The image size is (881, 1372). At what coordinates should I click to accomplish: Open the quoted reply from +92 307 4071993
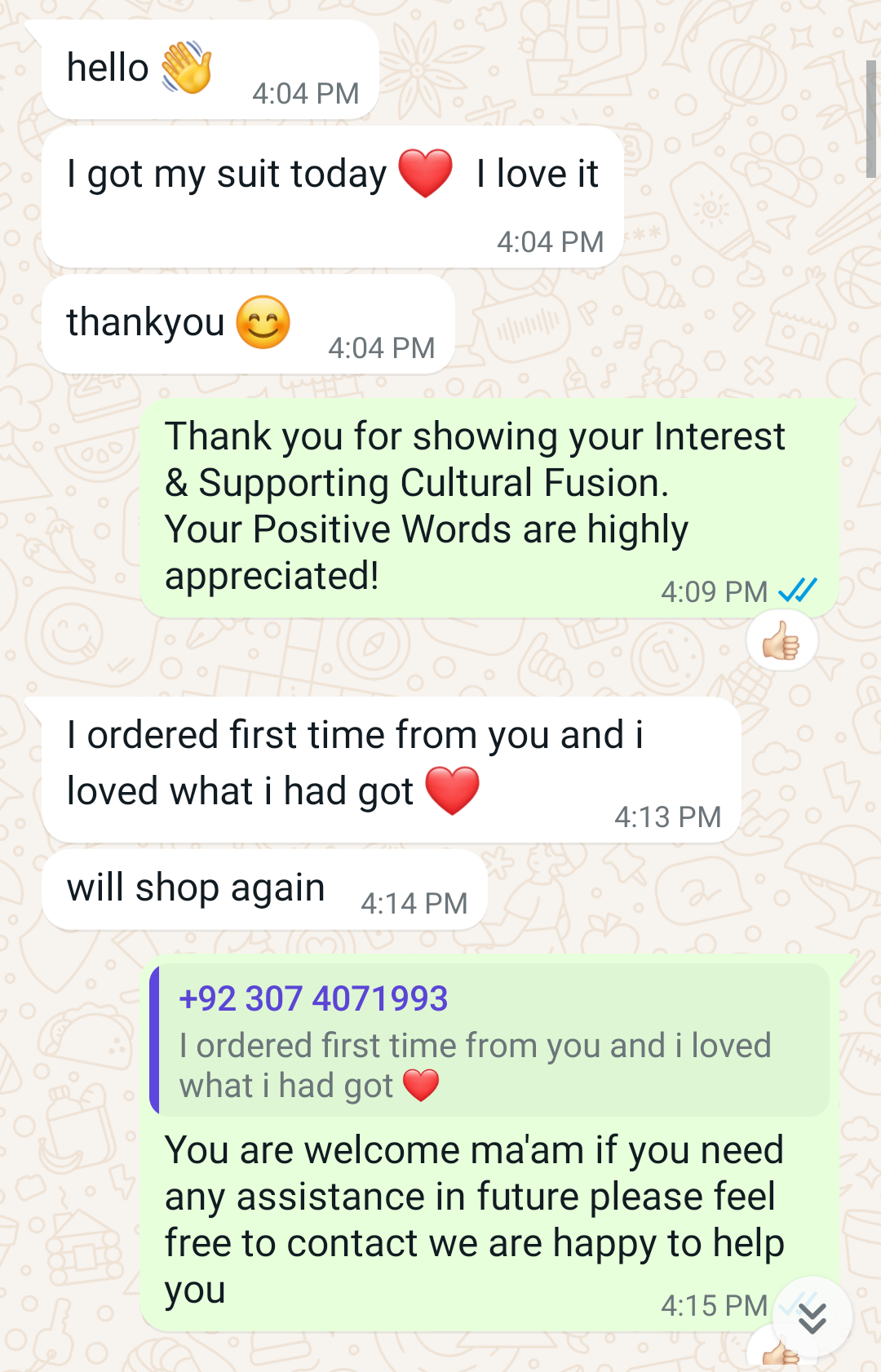(x=489, y=1042)
